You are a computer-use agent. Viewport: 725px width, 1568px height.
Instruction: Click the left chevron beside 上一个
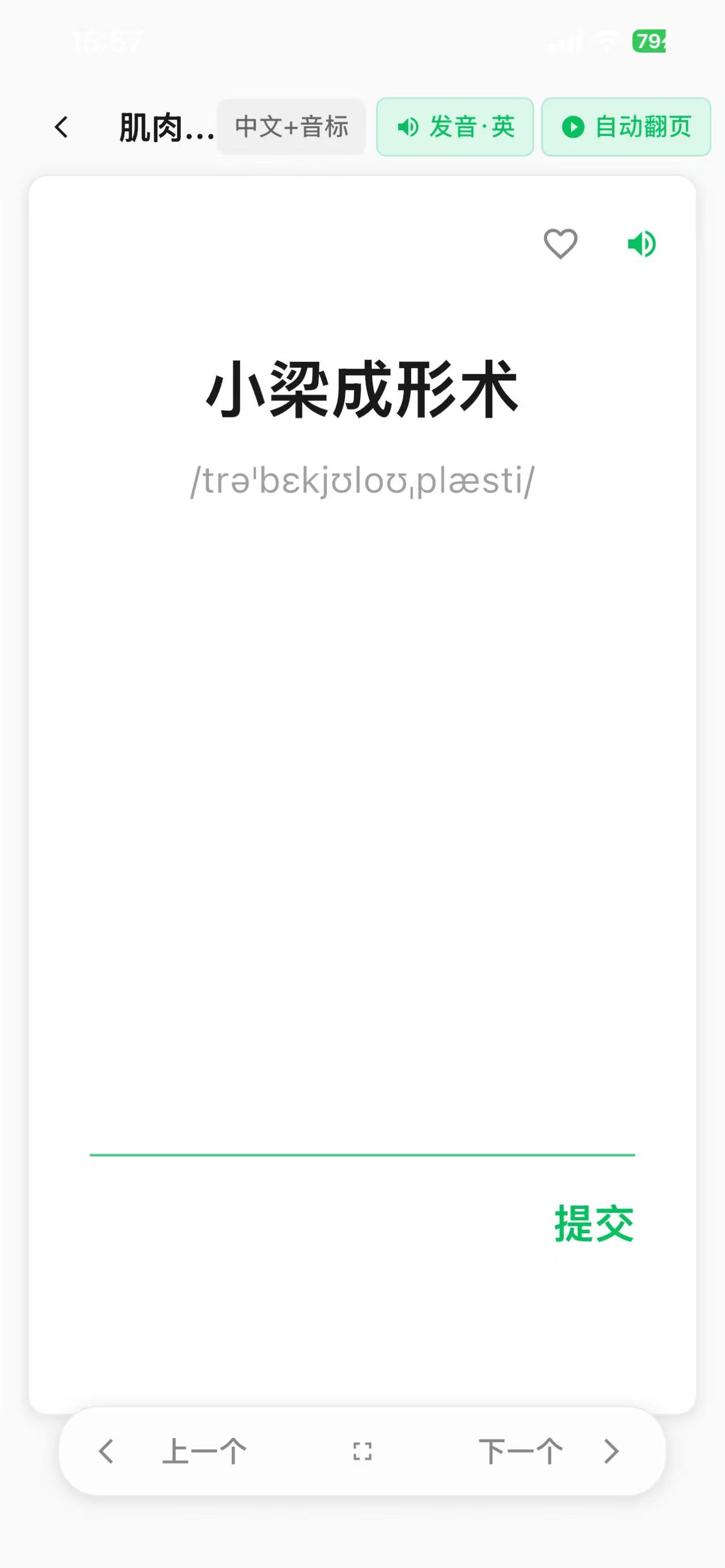coord(106,1451)
